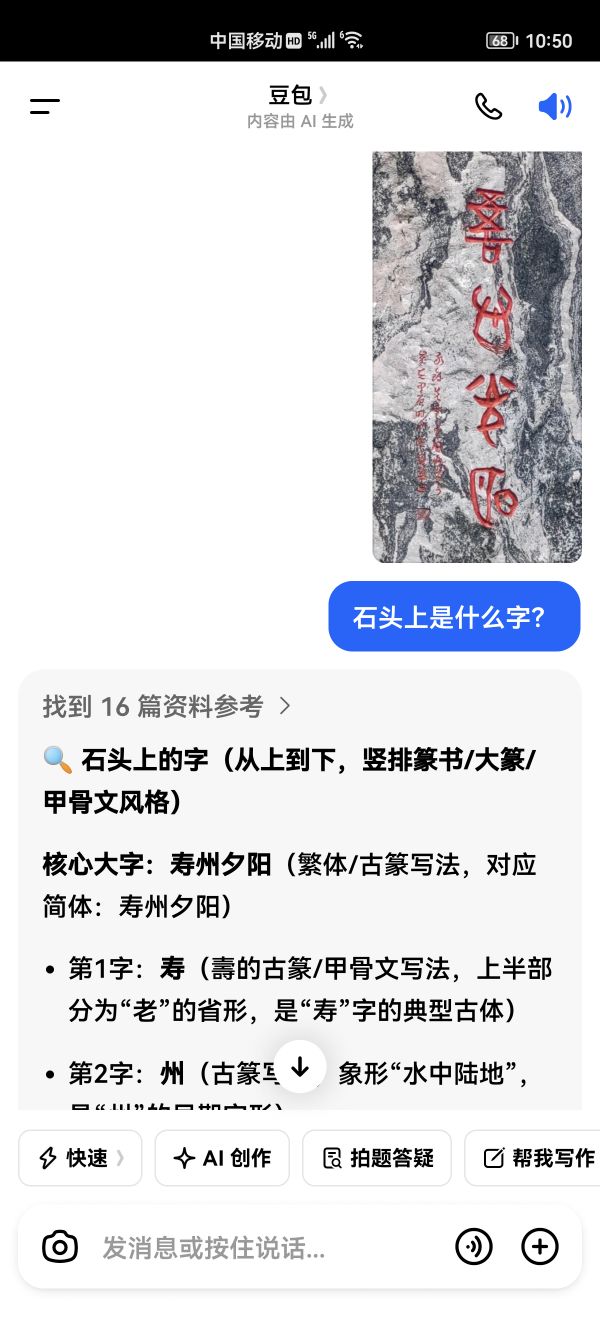The height and width of the screenshot is (1326, 600).
Task: Jump to the bottom with the down arrow
Action: tap(300, 1066)
